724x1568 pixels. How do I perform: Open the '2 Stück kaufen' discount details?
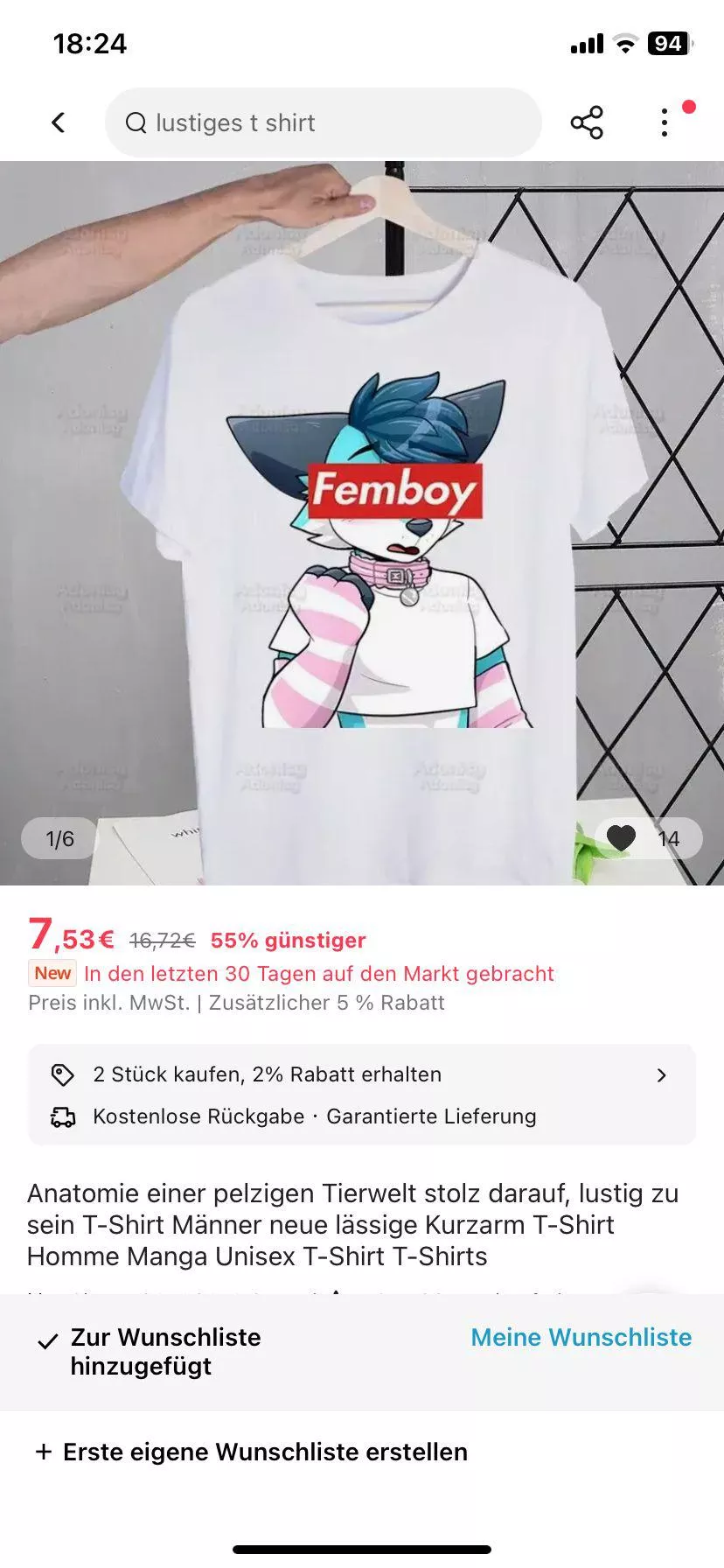(362, 1074)
